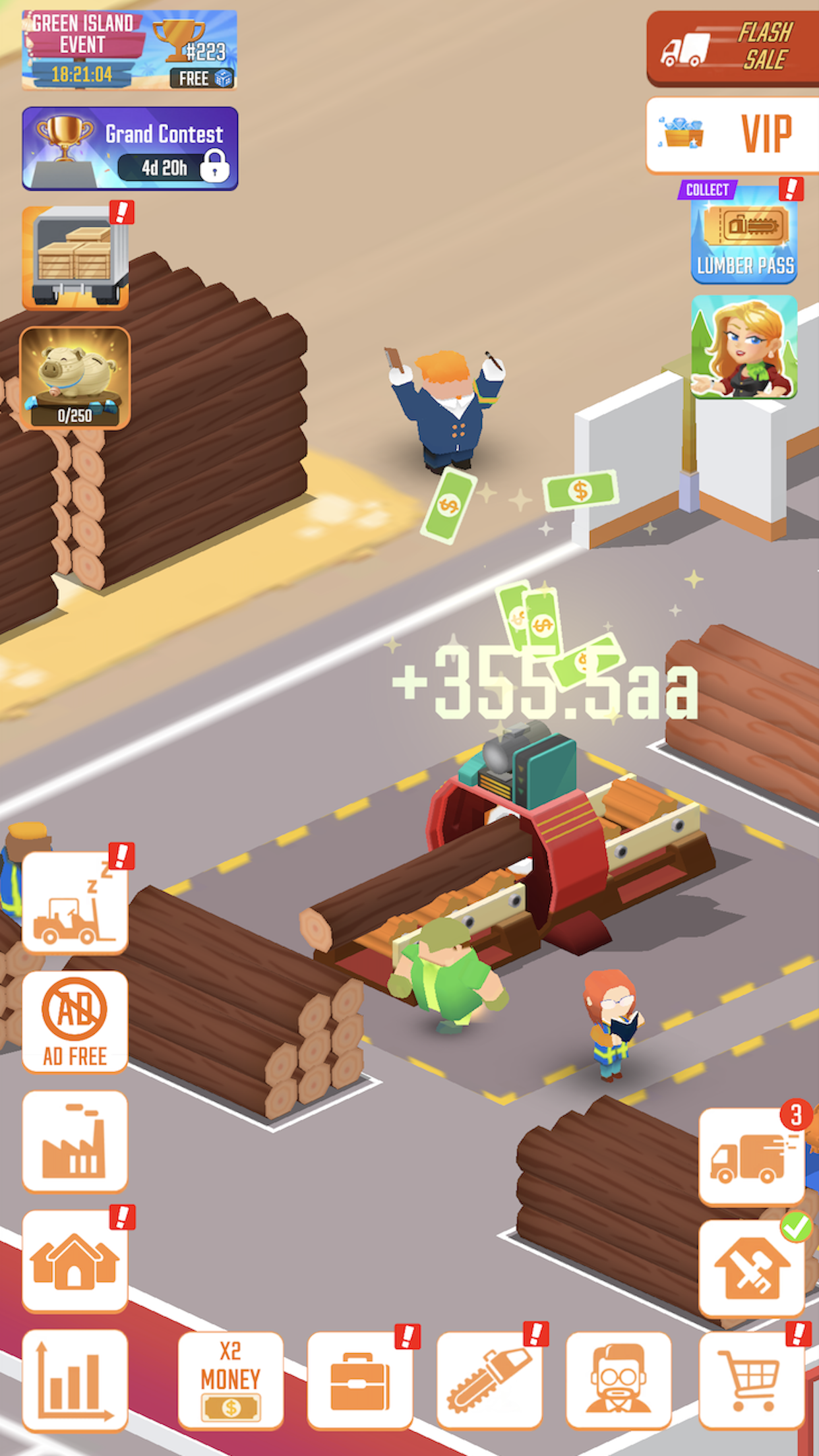Activate the X2 Money boost
The height and width of the screenshot is (1456, 819).
(x=231, y=1381)
